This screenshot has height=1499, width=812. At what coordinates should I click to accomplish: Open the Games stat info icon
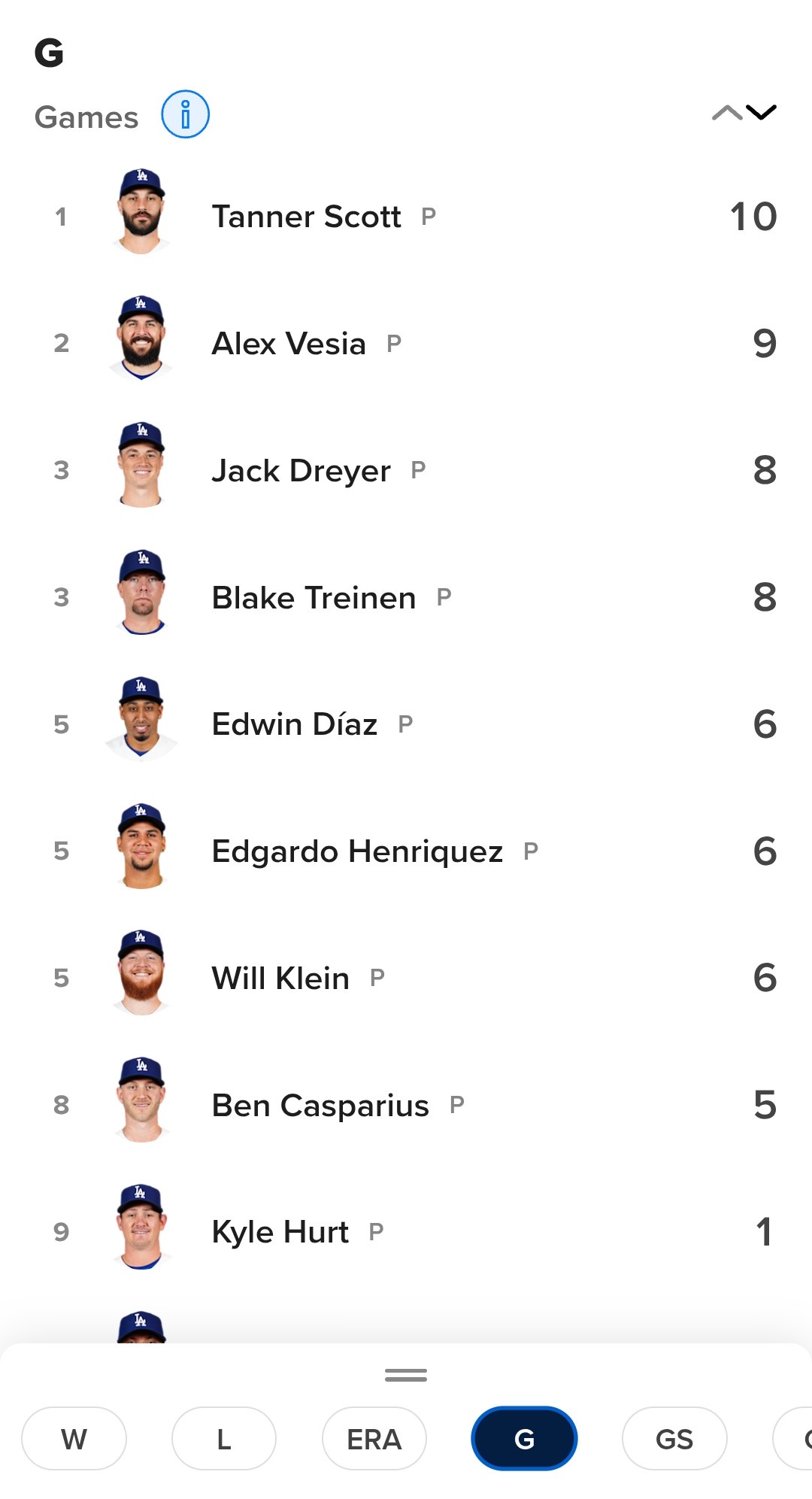185,114
